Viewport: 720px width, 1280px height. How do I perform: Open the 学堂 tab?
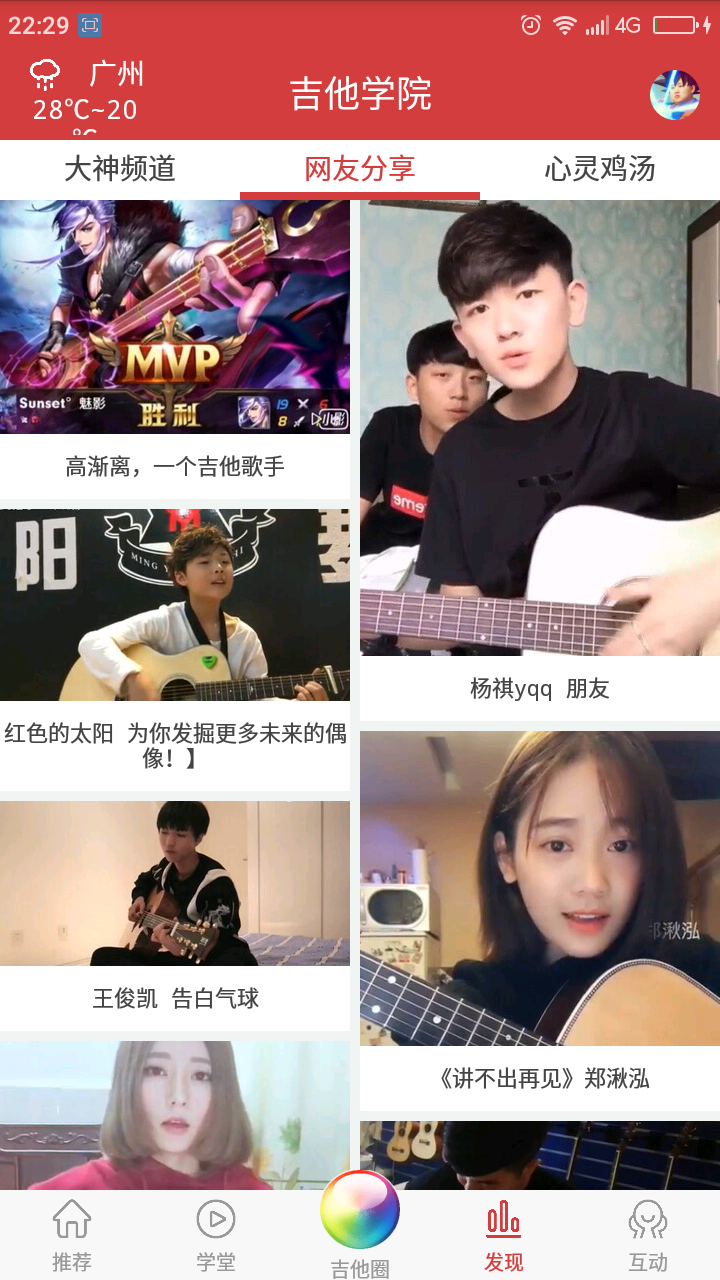pos(216,1236)
